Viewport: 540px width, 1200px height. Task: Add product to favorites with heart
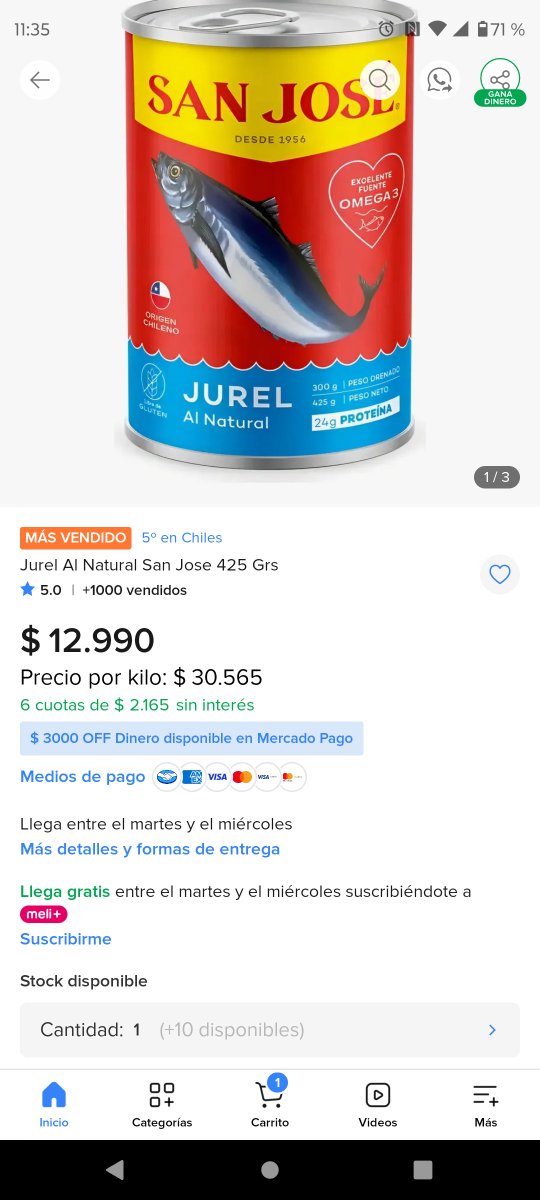coord(500,574)
